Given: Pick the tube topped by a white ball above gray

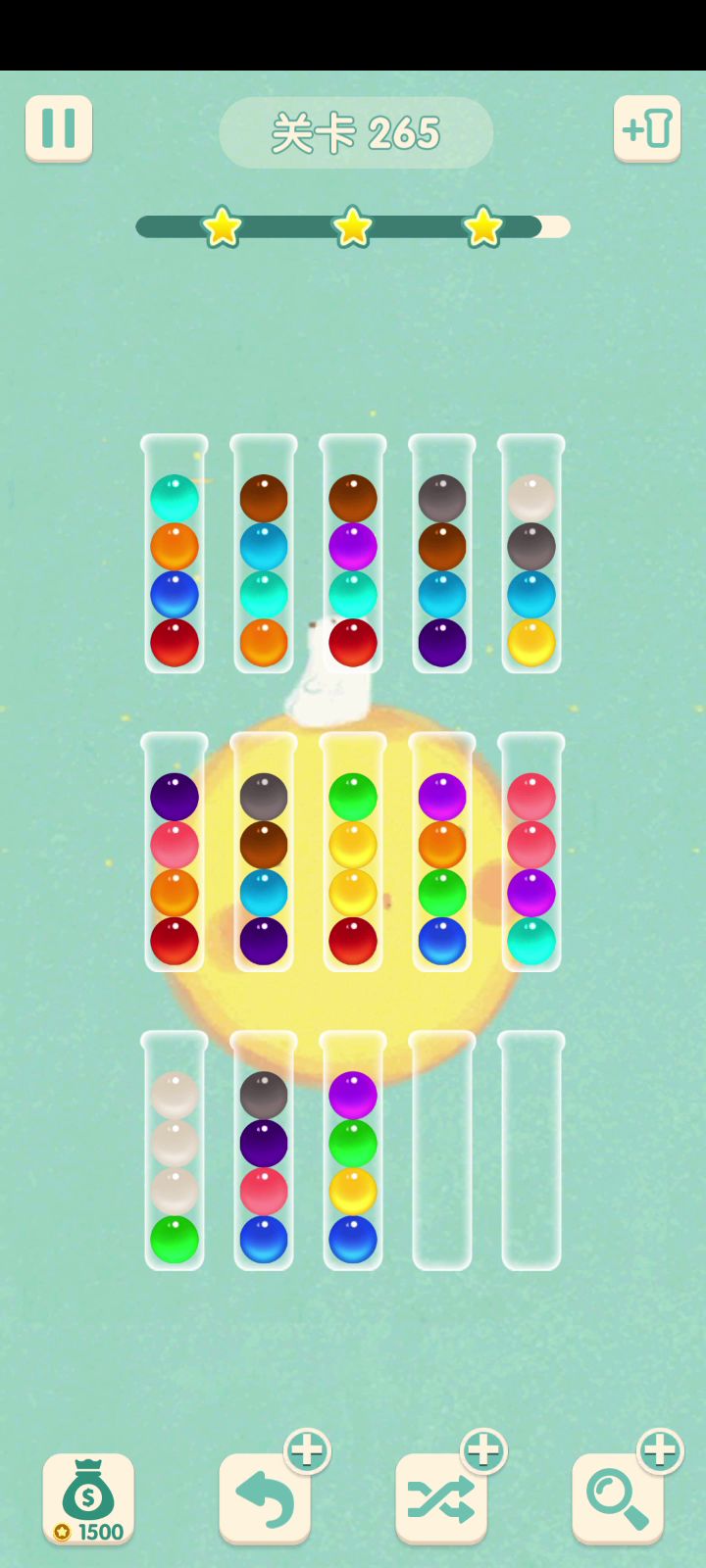Looking at the screenshot, I should [531, 554].
